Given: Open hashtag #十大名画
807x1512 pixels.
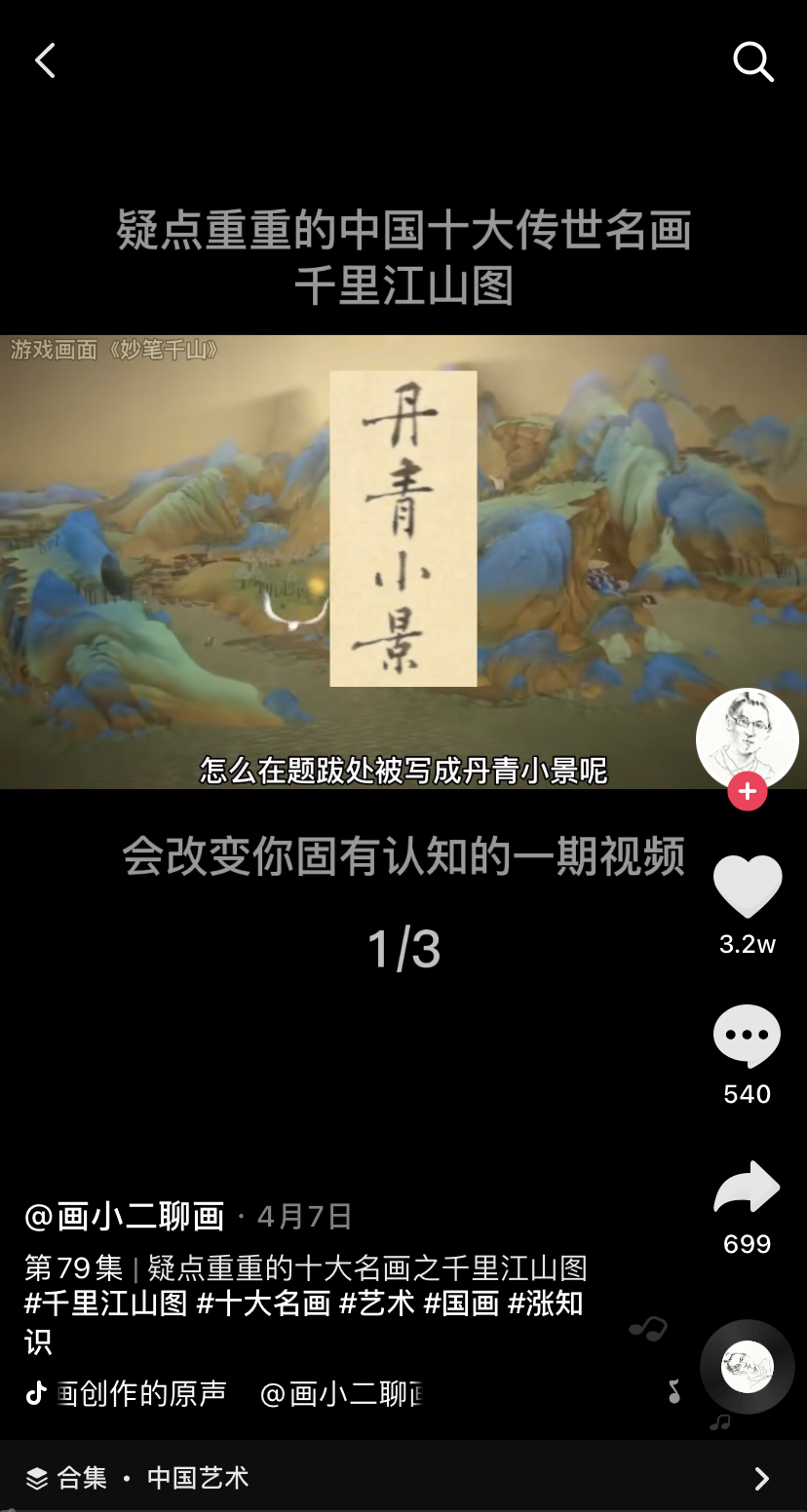Looking at the screenshot, I should pos(263,1304).
